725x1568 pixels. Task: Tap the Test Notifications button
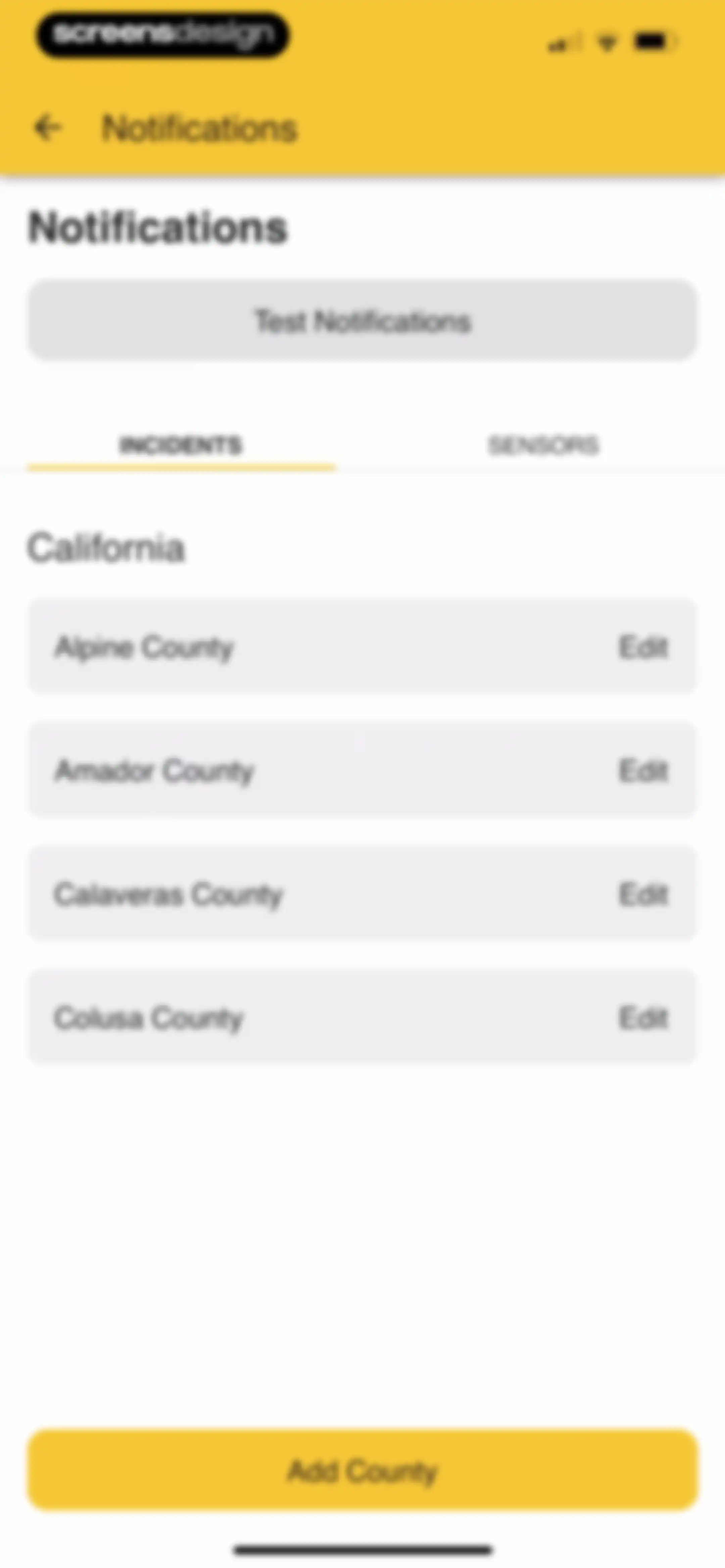pos(362,320)
